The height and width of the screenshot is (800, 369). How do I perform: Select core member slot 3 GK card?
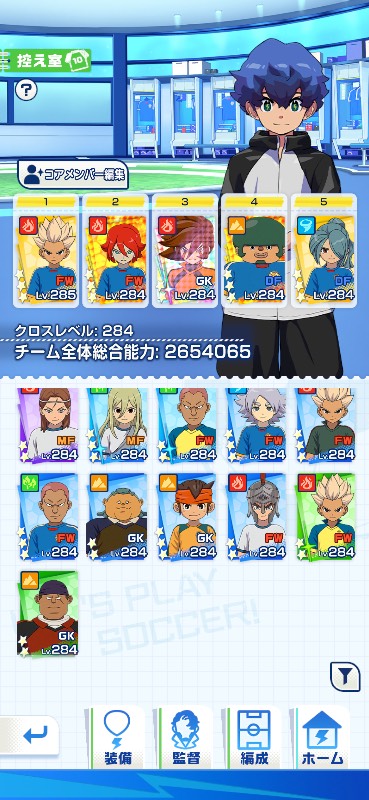pos(184,251)
